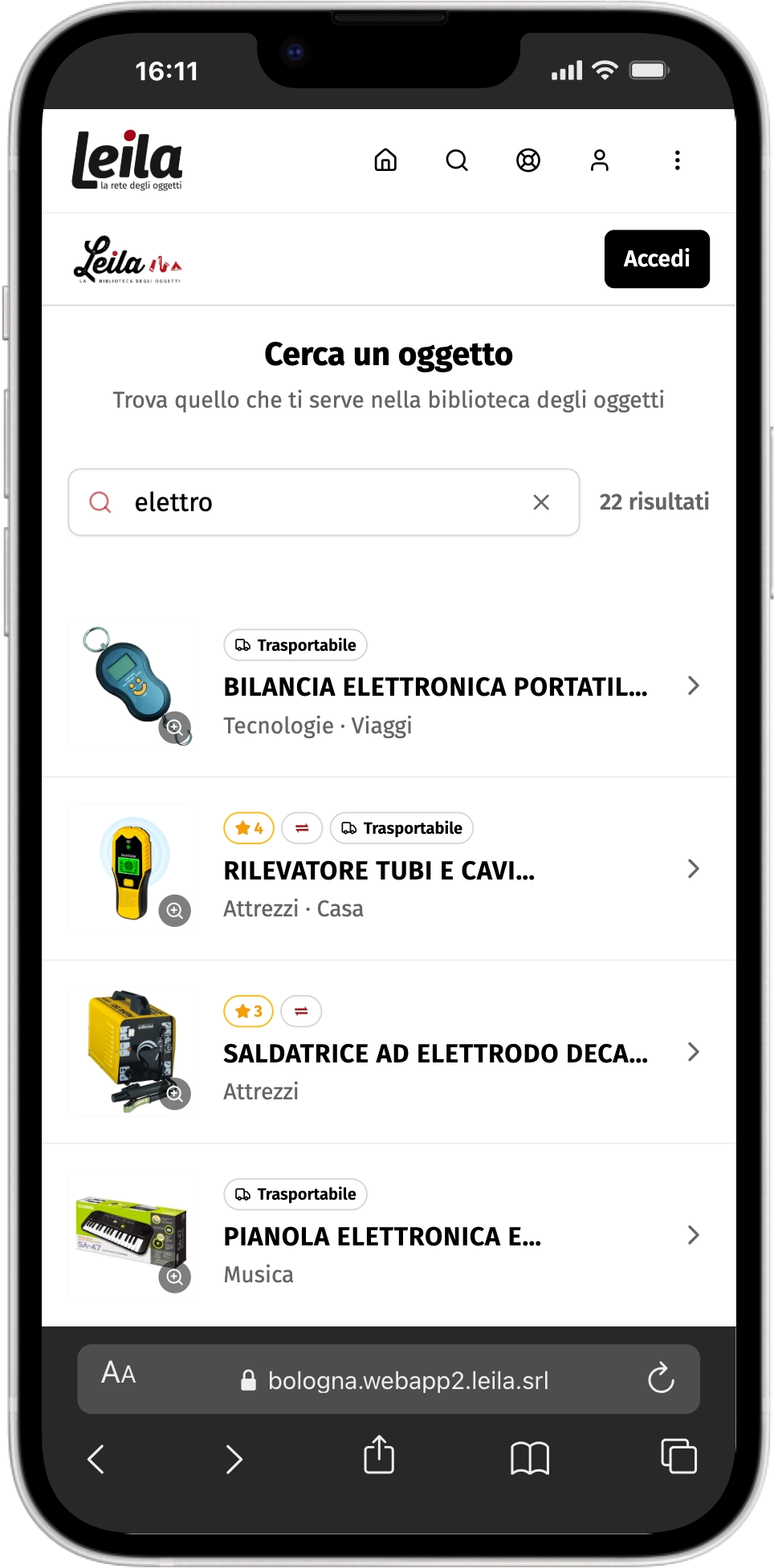Open the browser share sheet
This screenshot has width=774, height=1568.
tap(379, 1456)
